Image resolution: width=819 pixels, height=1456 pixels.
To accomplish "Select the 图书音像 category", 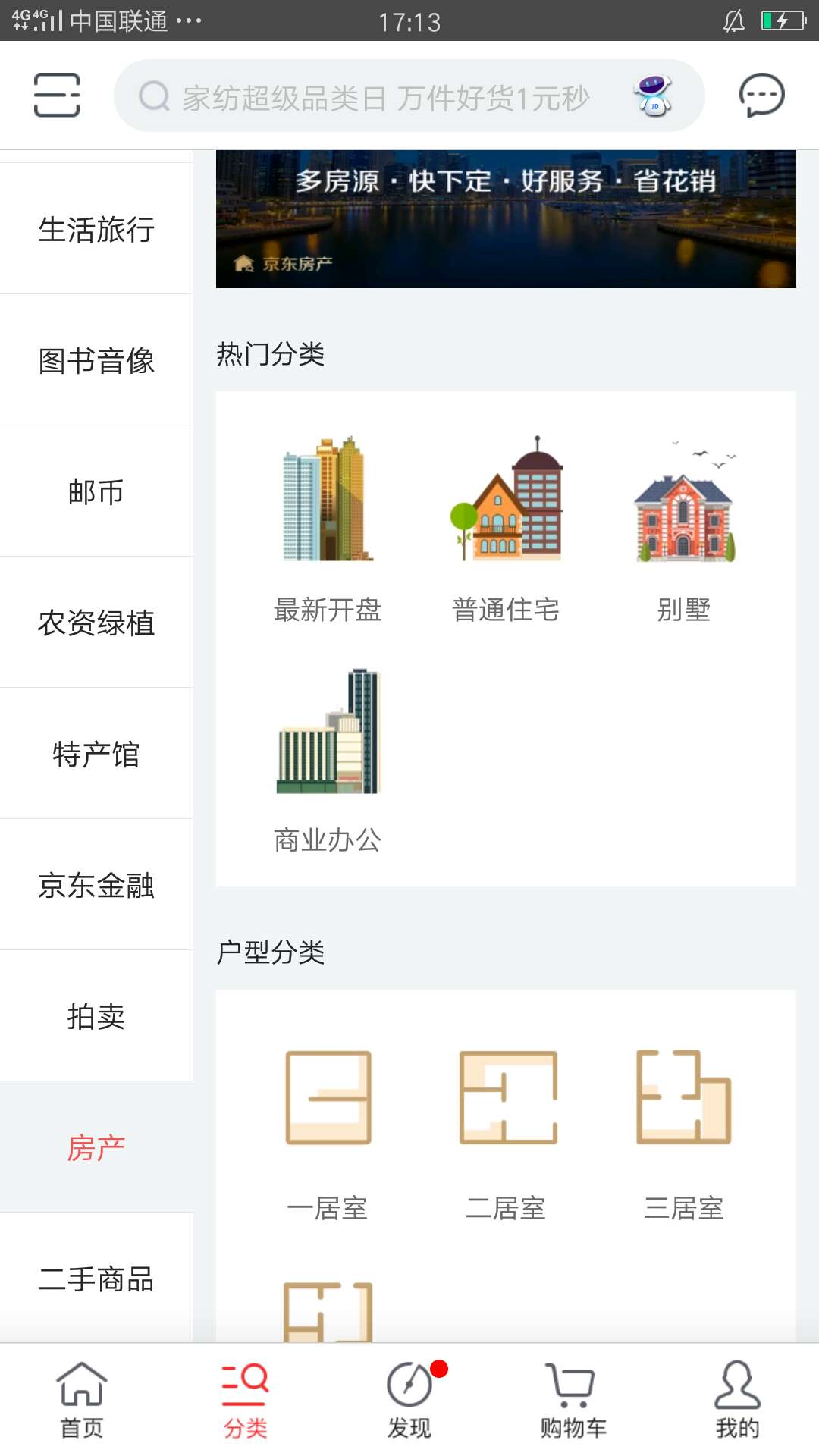I will click(x=96, y=360).
